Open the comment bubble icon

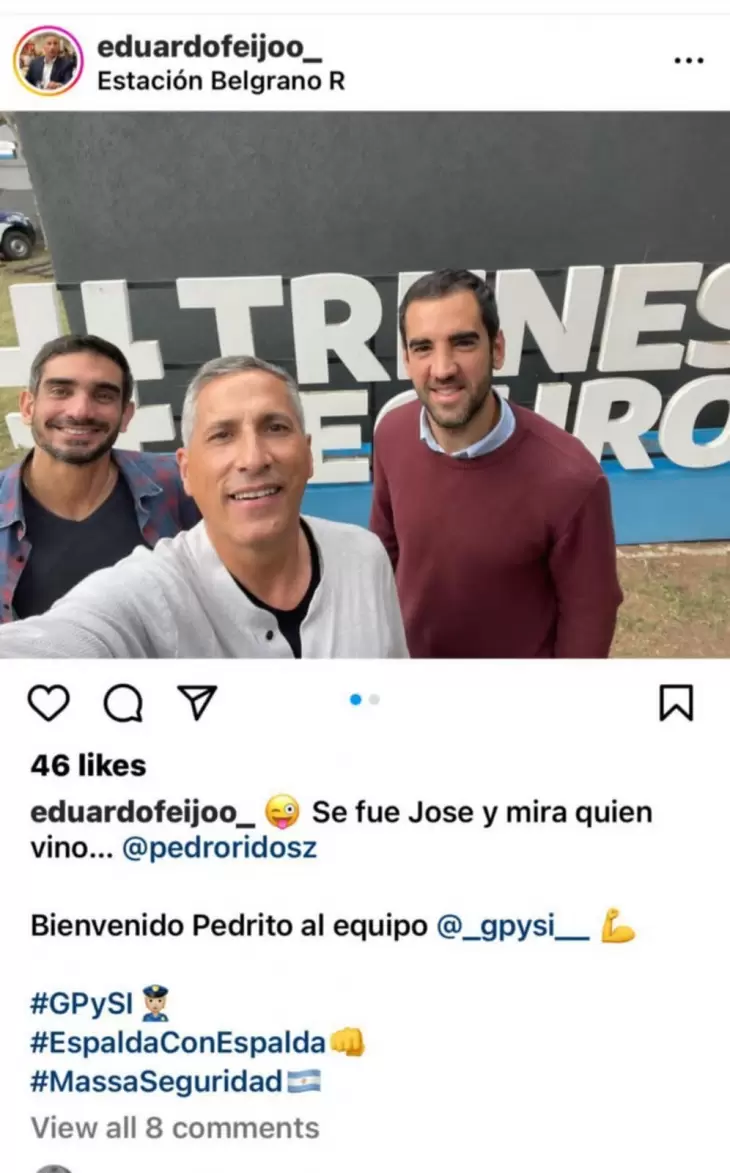[x=123, y=703]
